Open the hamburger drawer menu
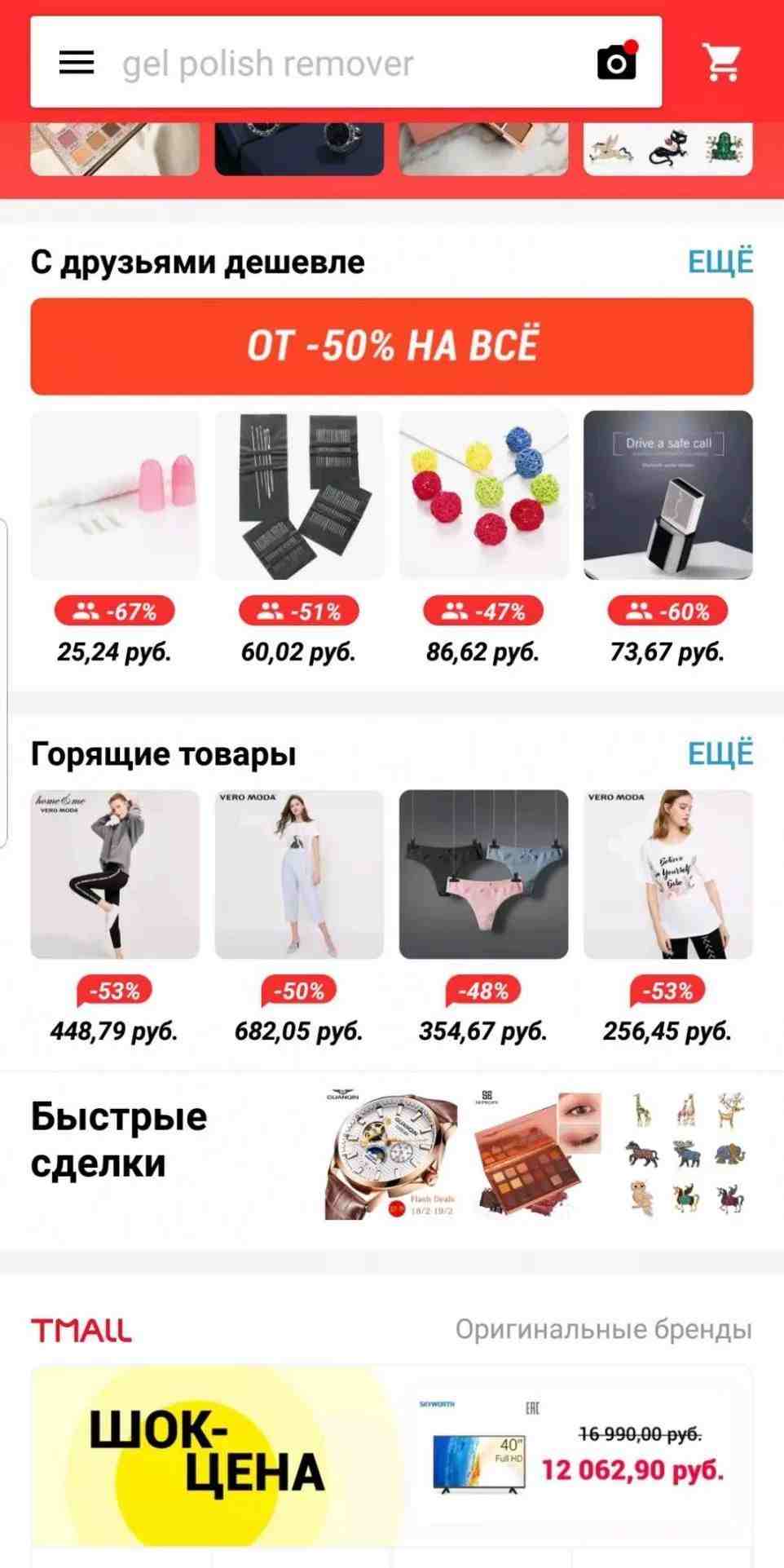Screen dimensions: 784x1568 click(x=77, y=63)
